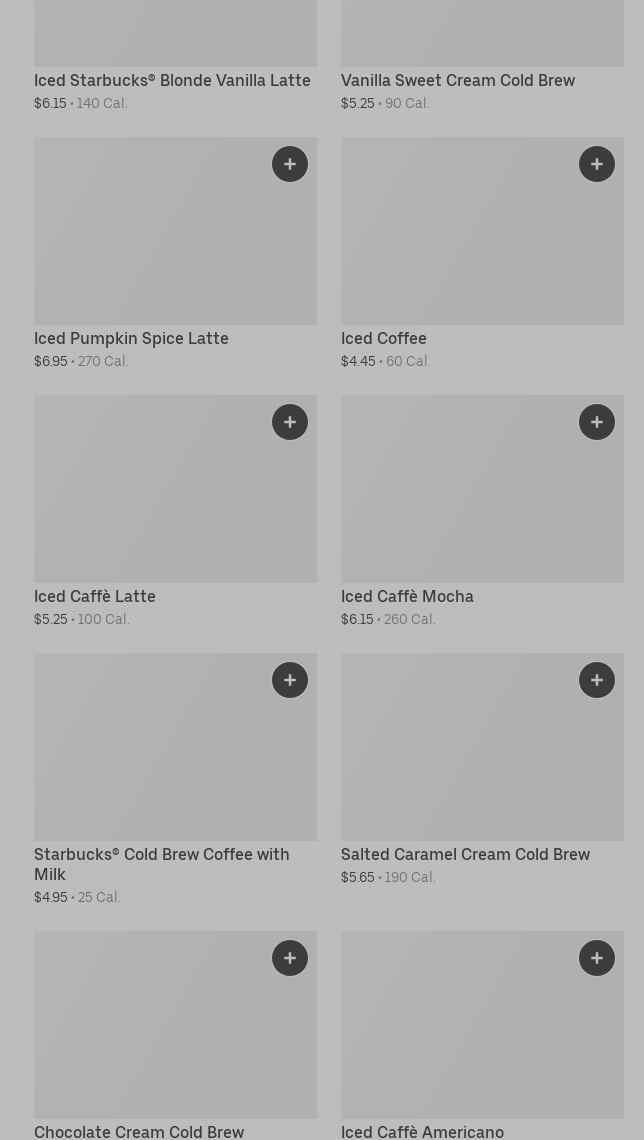
Task: Add Iced Caffè Latte to order
Action: pos(290,422)
